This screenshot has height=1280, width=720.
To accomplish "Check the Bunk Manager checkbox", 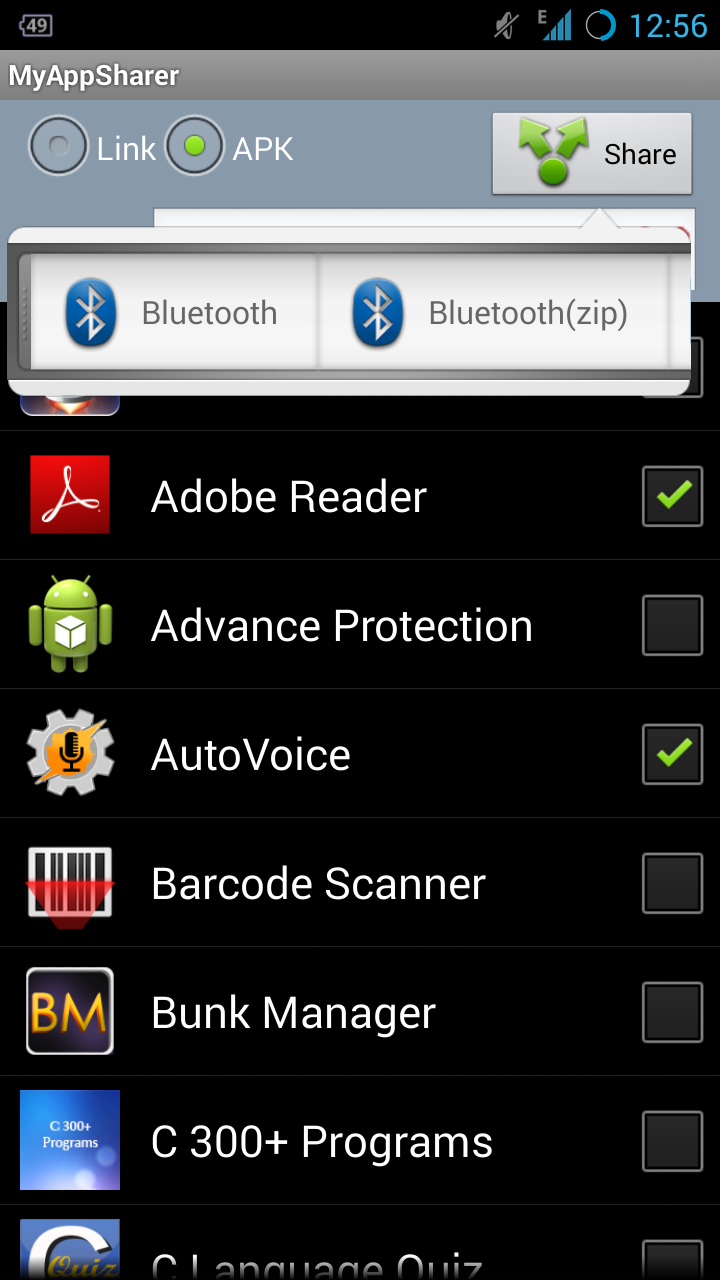I will [x=672, y=1012].
